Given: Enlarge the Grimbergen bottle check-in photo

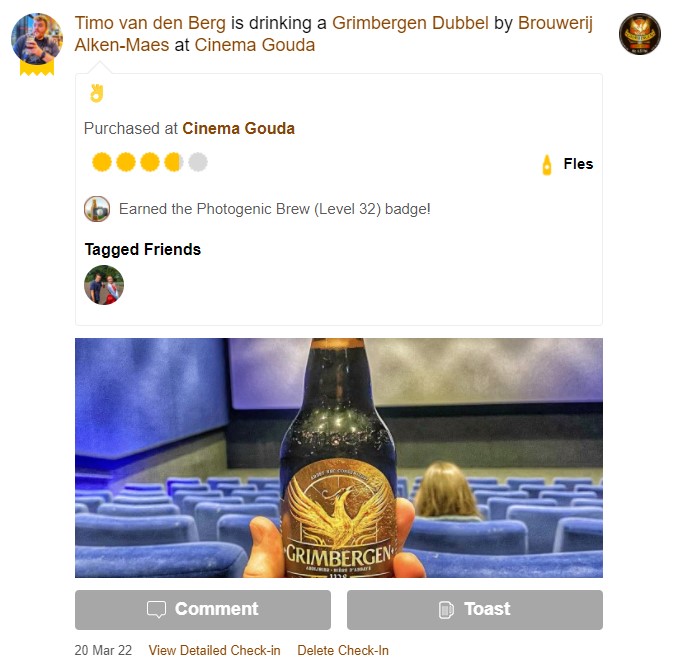Looking at the screenshot, I should [x=338, y=457].
